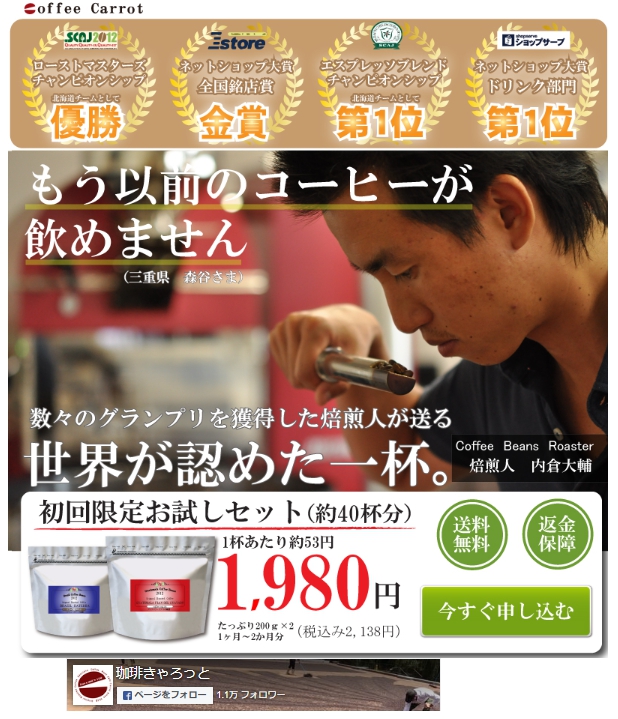Tap the 今すぐ申し込む apply button

(505, 610)
